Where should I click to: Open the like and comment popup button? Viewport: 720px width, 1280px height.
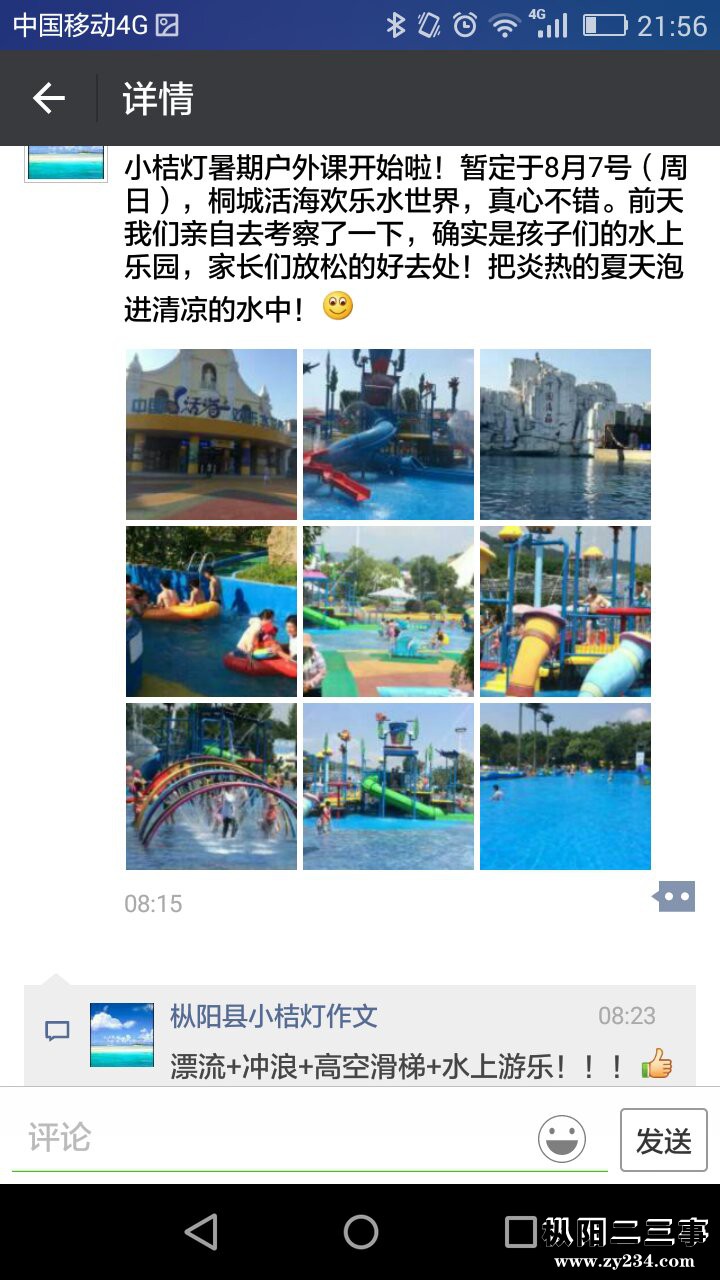(675, 896)
